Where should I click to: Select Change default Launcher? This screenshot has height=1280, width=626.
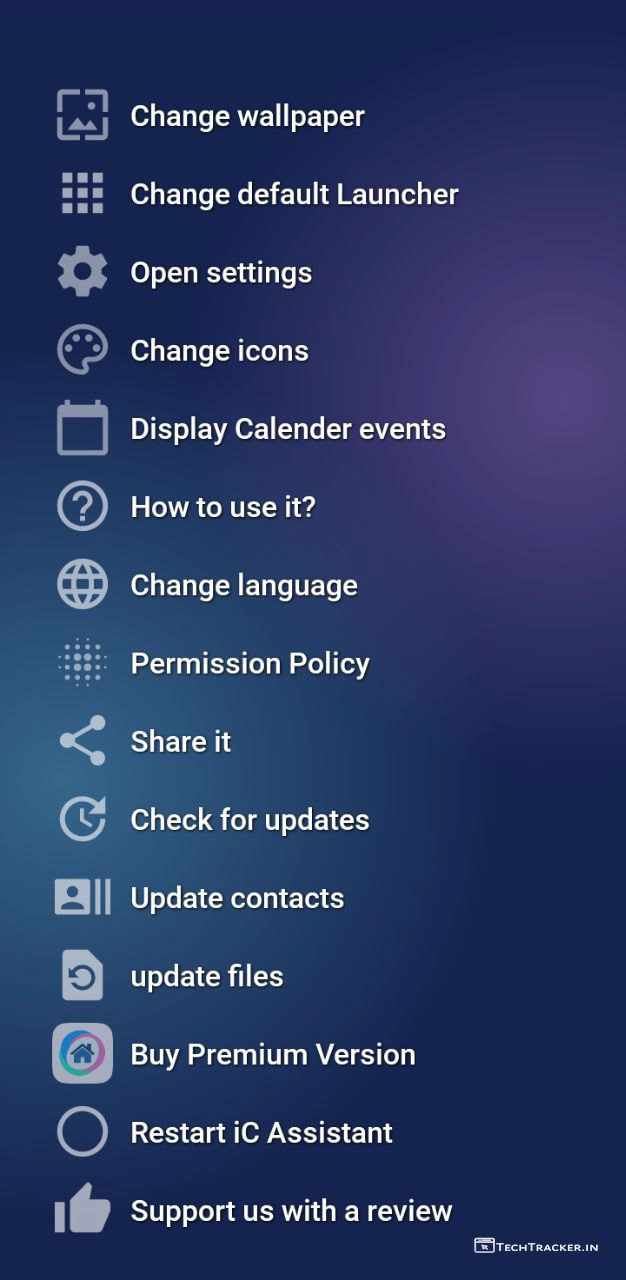tap(294, 194)
